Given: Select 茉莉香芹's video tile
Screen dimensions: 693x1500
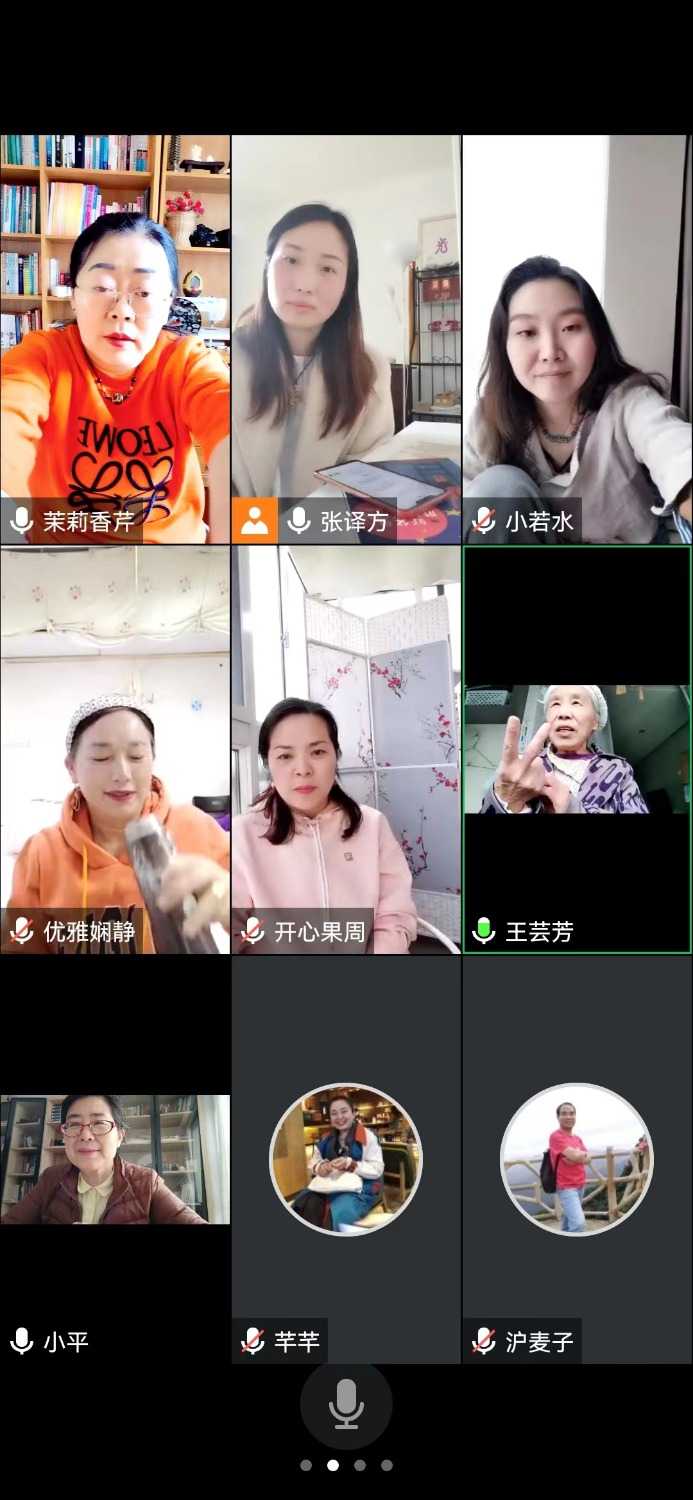Looking at the screenshot, I should 115,339.
